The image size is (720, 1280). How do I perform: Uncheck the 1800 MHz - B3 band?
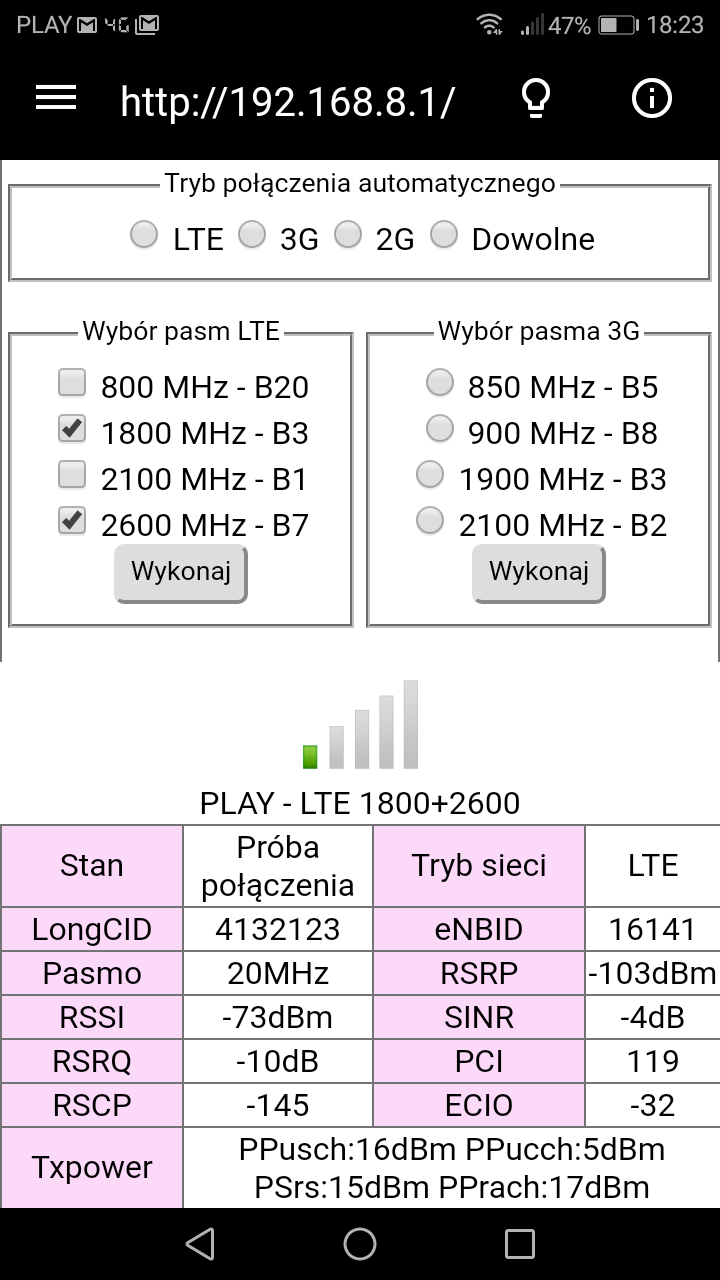point(72,429)
